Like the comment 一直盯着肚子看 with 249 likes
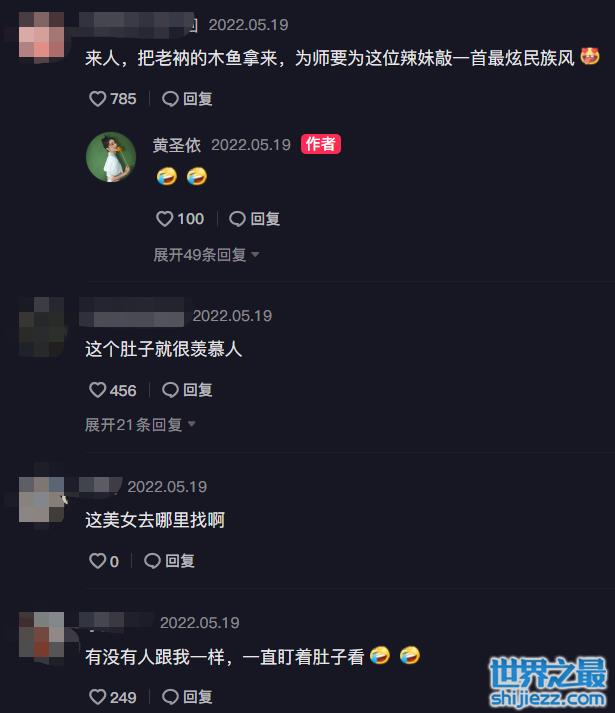Viewport: 615px width, 713px height. click(98, 697)
